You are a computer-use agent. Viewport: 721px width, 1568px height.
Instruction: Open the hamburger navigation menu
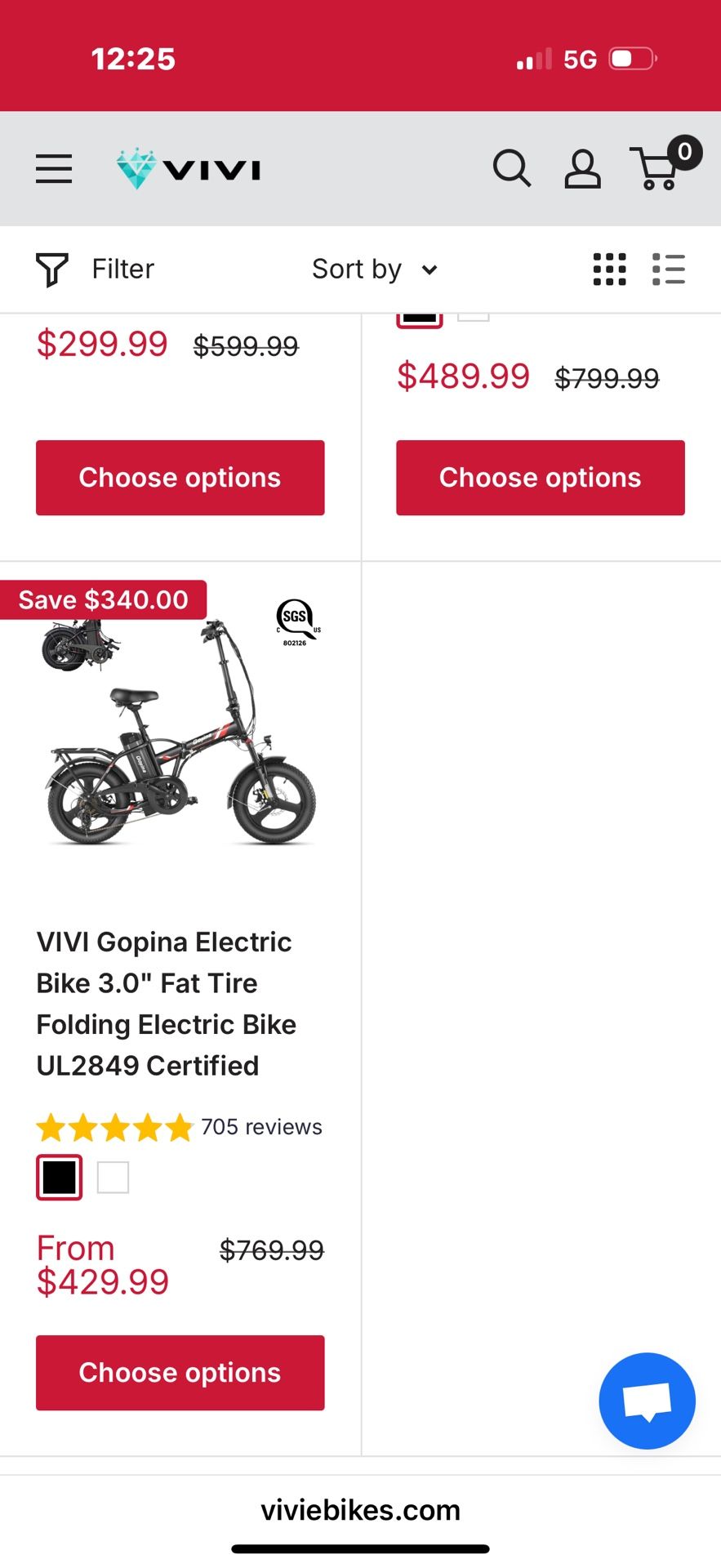54,169
